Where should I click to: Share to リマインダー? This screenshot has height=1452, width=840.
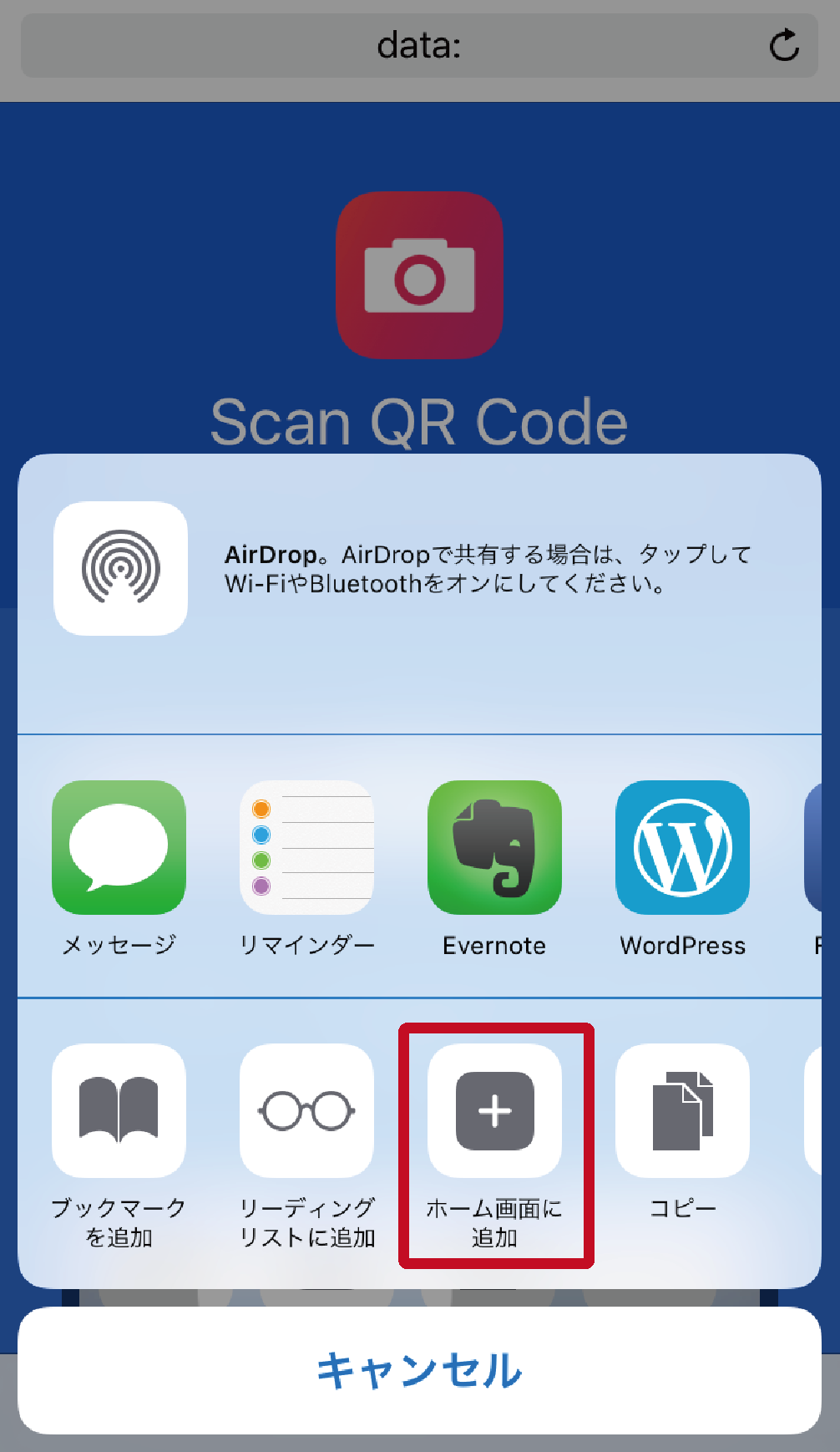306,848
